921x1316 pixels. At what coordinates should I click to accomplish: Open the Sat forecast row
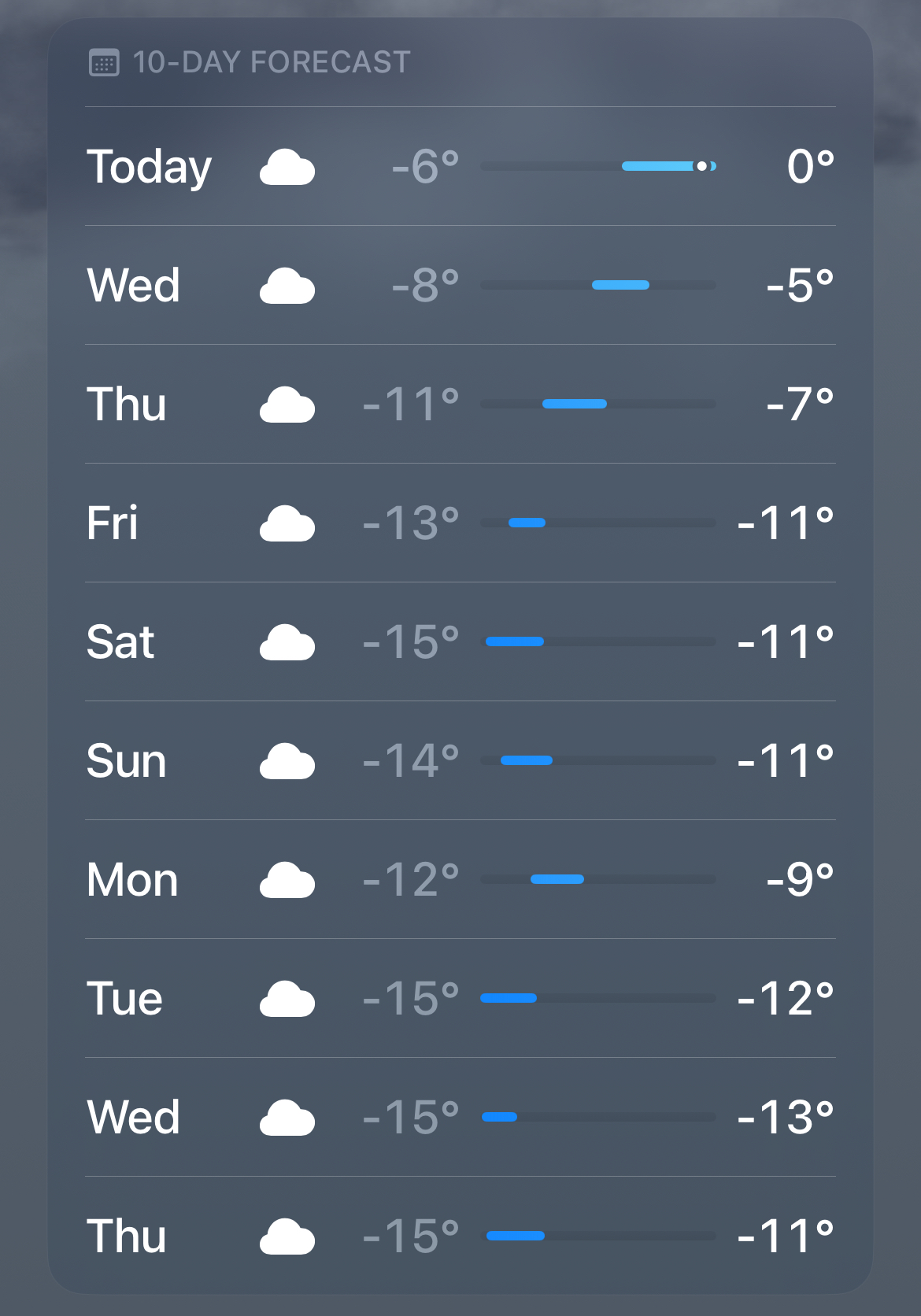[x=460, y=641]
